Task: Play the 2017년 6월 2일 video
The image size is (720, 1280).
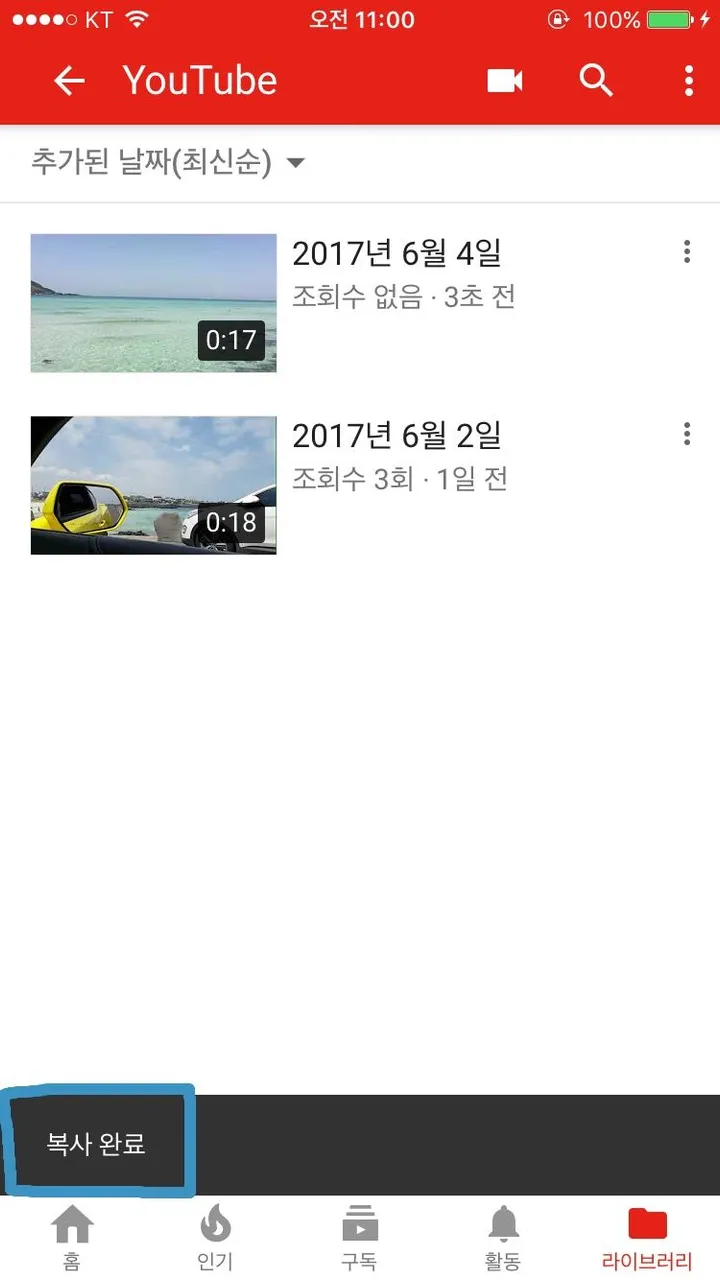Action: click(154, 485)
